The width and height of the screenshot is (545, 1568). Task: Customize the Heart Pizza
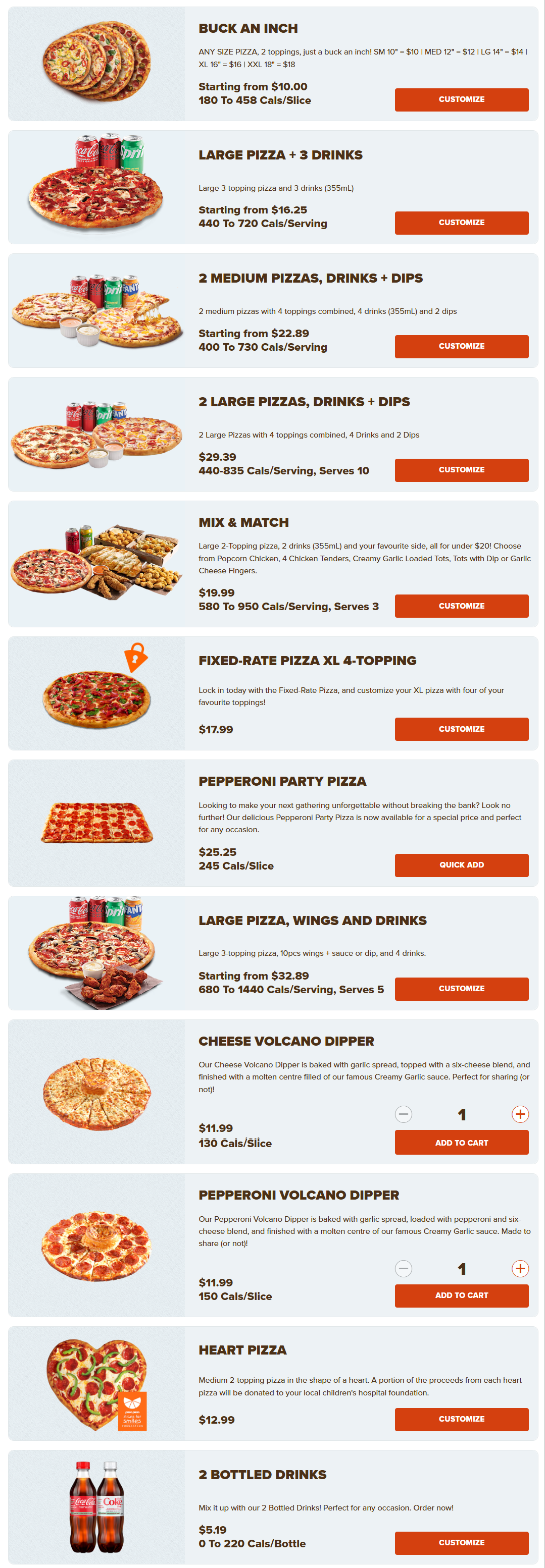(x=462, y=1419)
